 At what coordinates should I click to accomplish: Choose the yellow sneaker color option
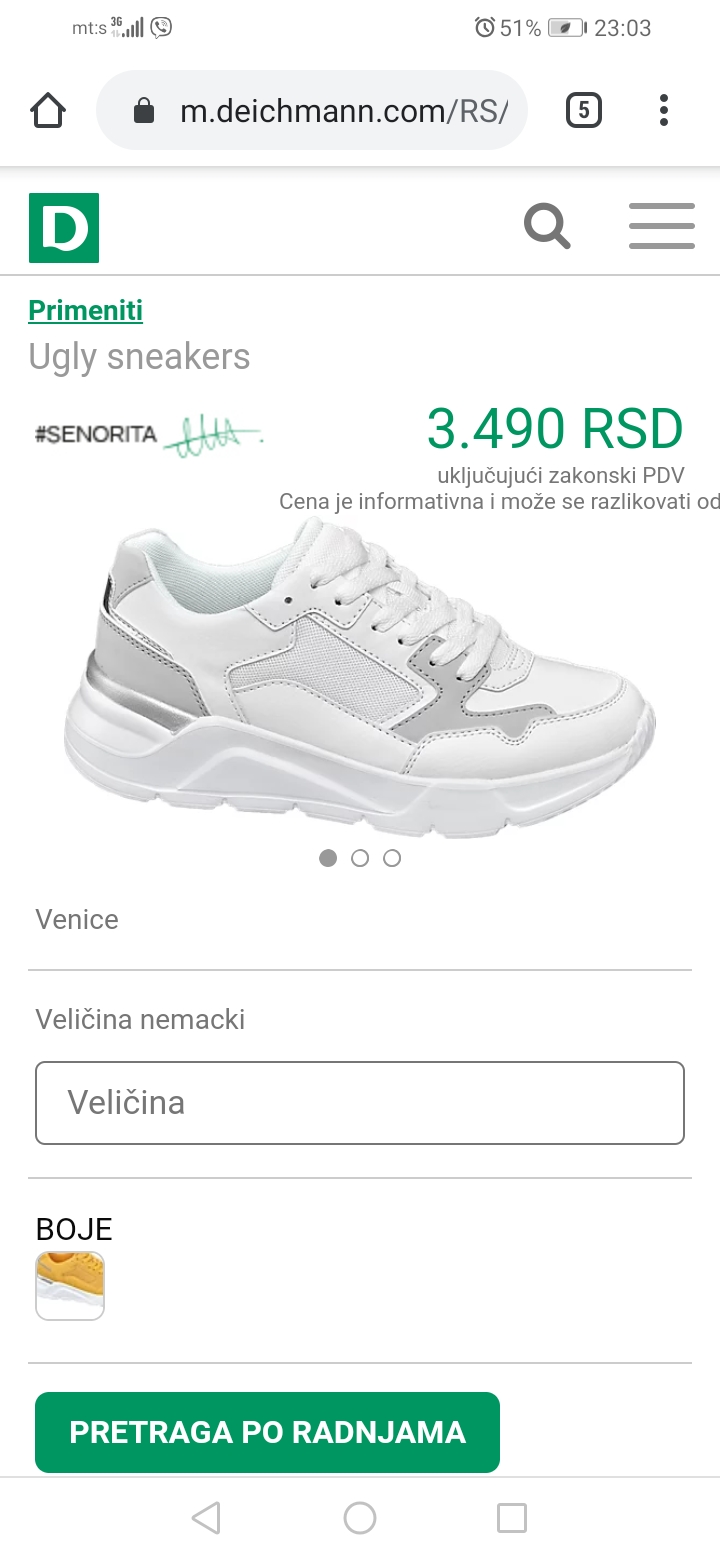70,1286
